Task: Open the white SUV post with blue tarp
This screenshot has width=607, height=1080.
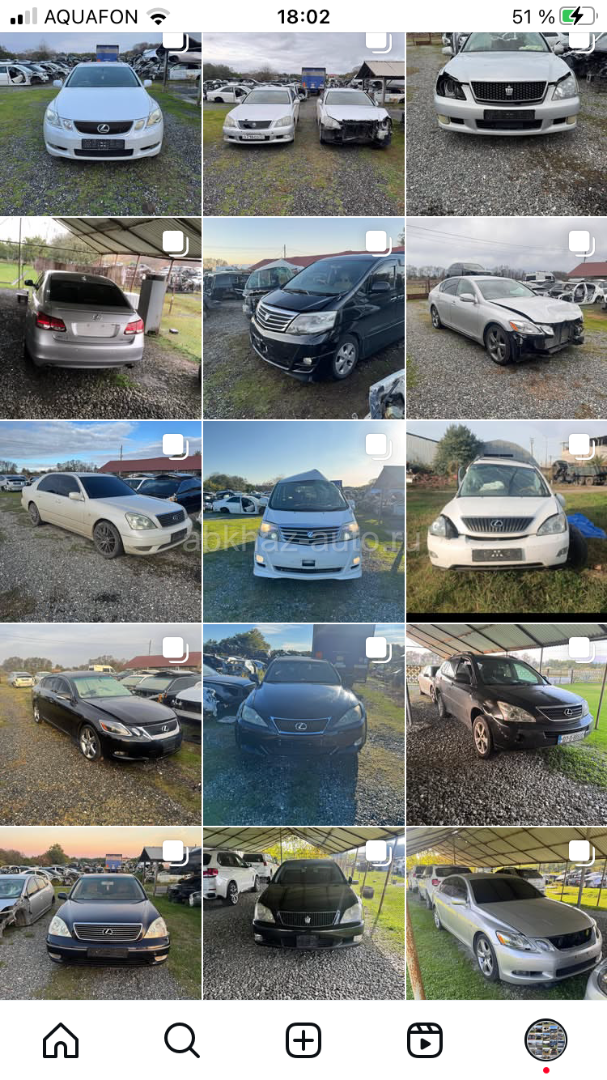Action: tap(506, 521)
